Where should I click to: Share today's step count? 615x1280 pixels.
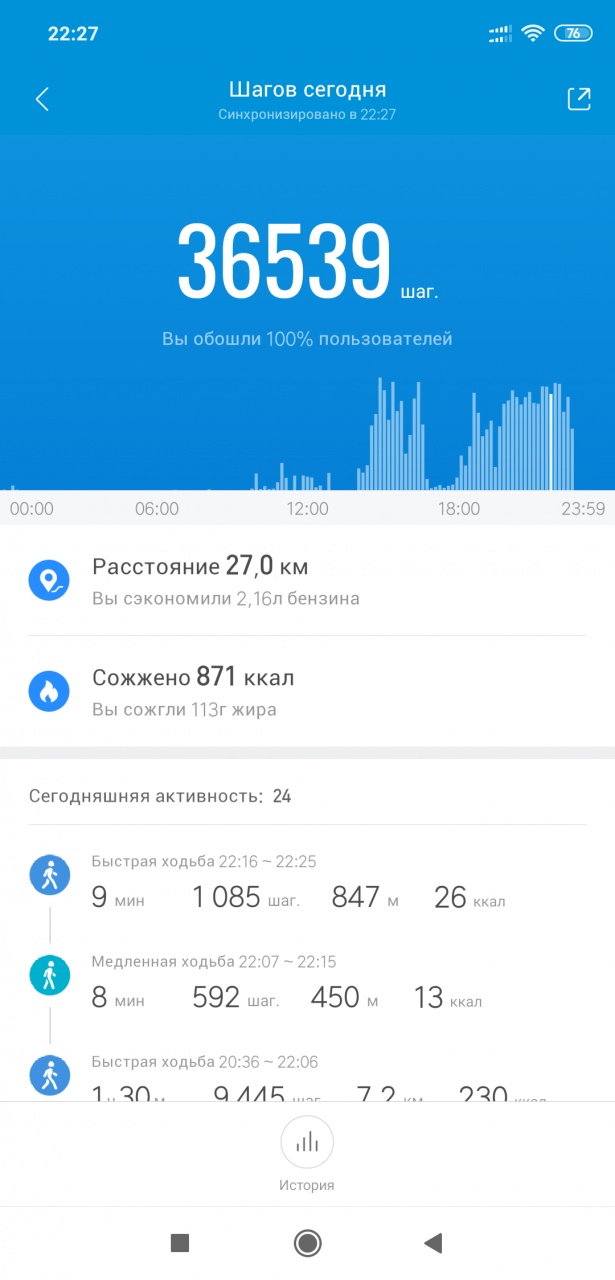tap(578, 99)
